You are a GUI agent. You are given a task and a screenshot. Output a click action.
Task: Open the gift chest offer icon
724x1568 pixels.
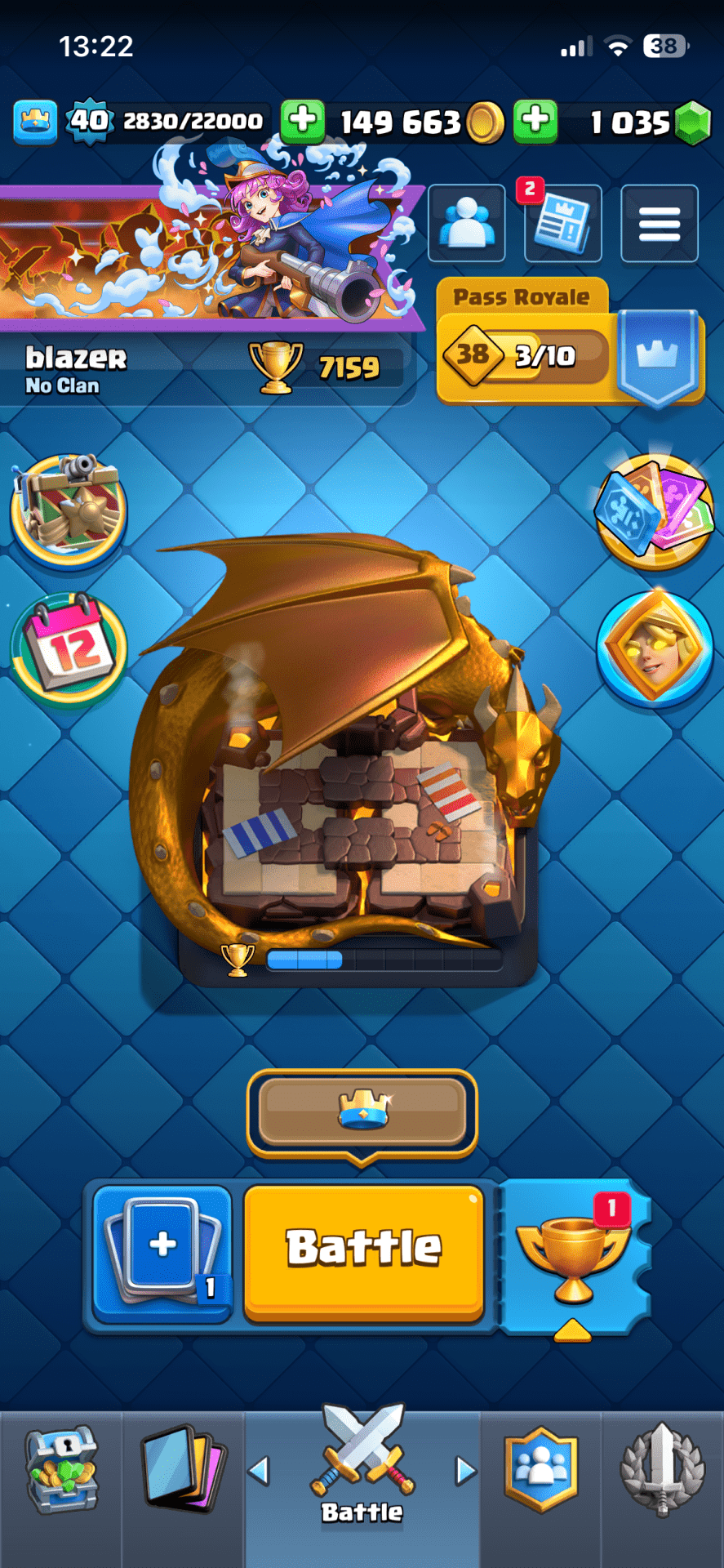click(x=69, y=510)
